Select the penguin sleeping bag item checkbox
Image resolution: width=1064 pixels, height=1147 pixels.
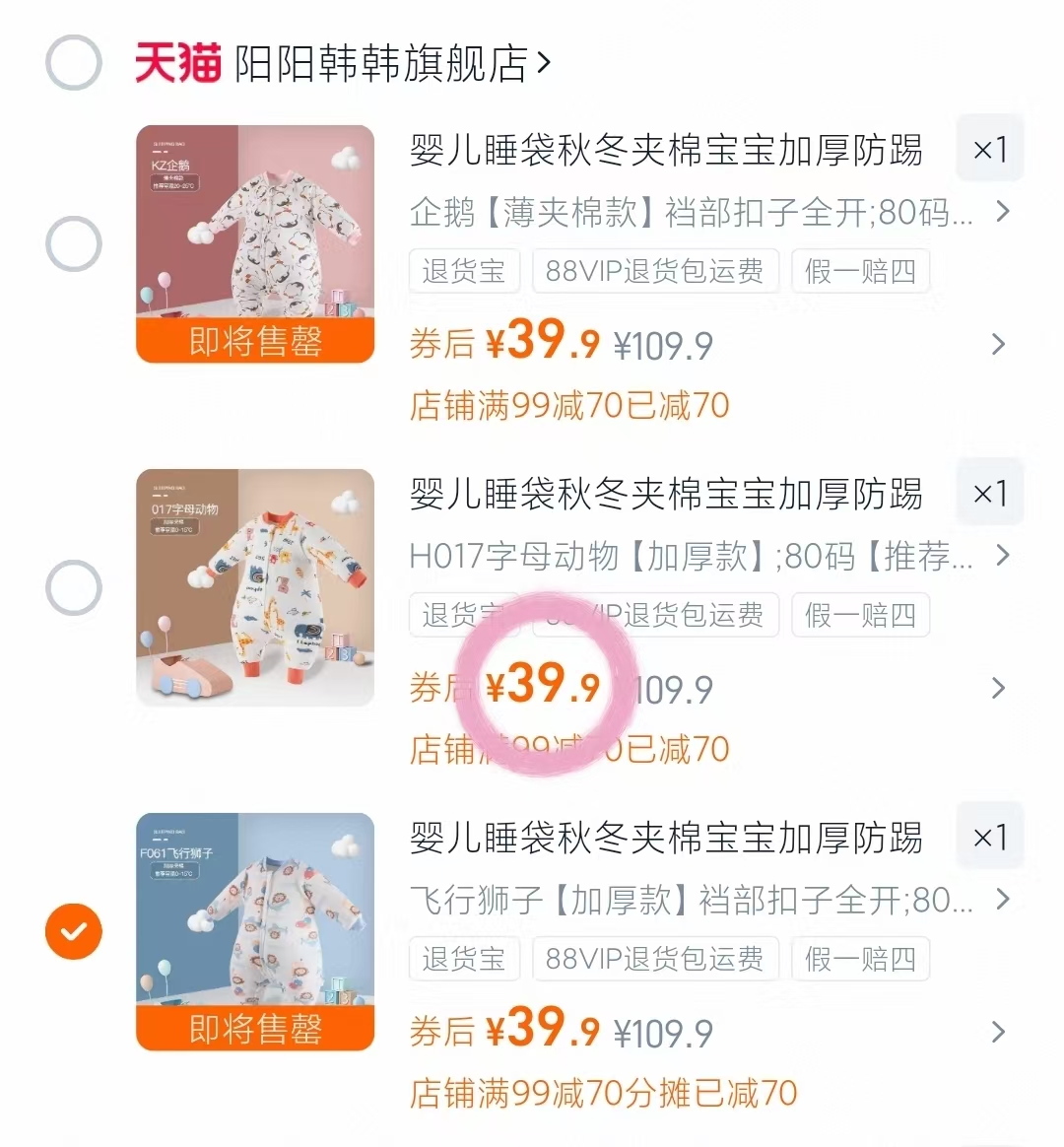(x=73, y=242)
